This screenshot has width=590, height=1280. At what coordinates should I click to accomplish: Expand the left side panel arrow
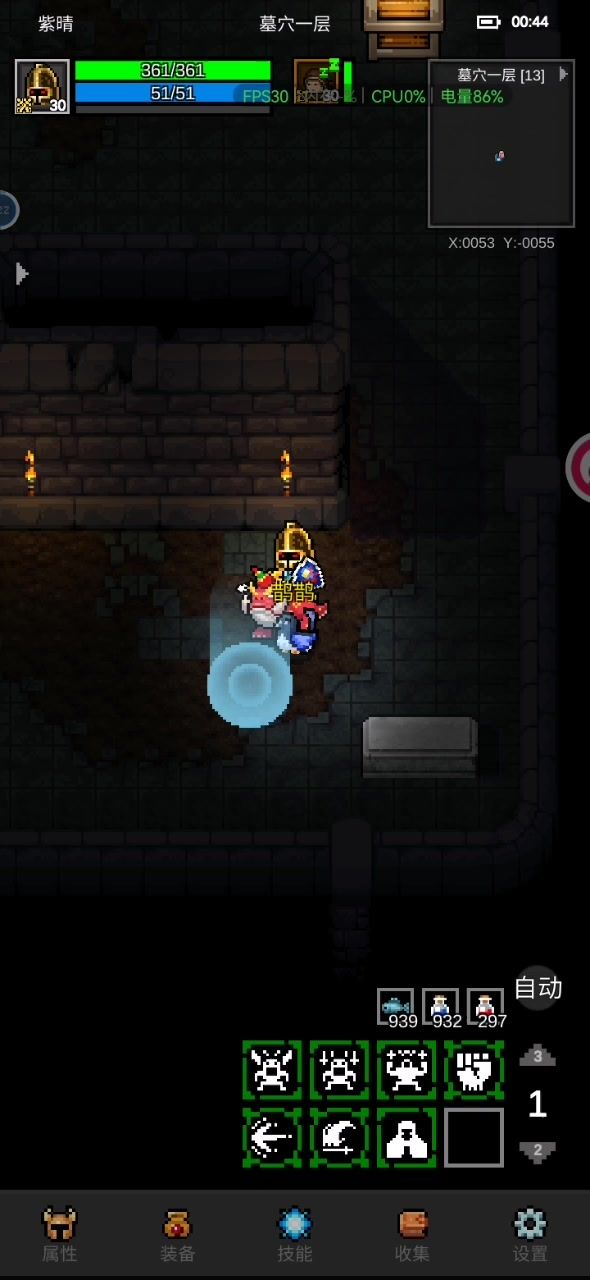tap(22, 273)
